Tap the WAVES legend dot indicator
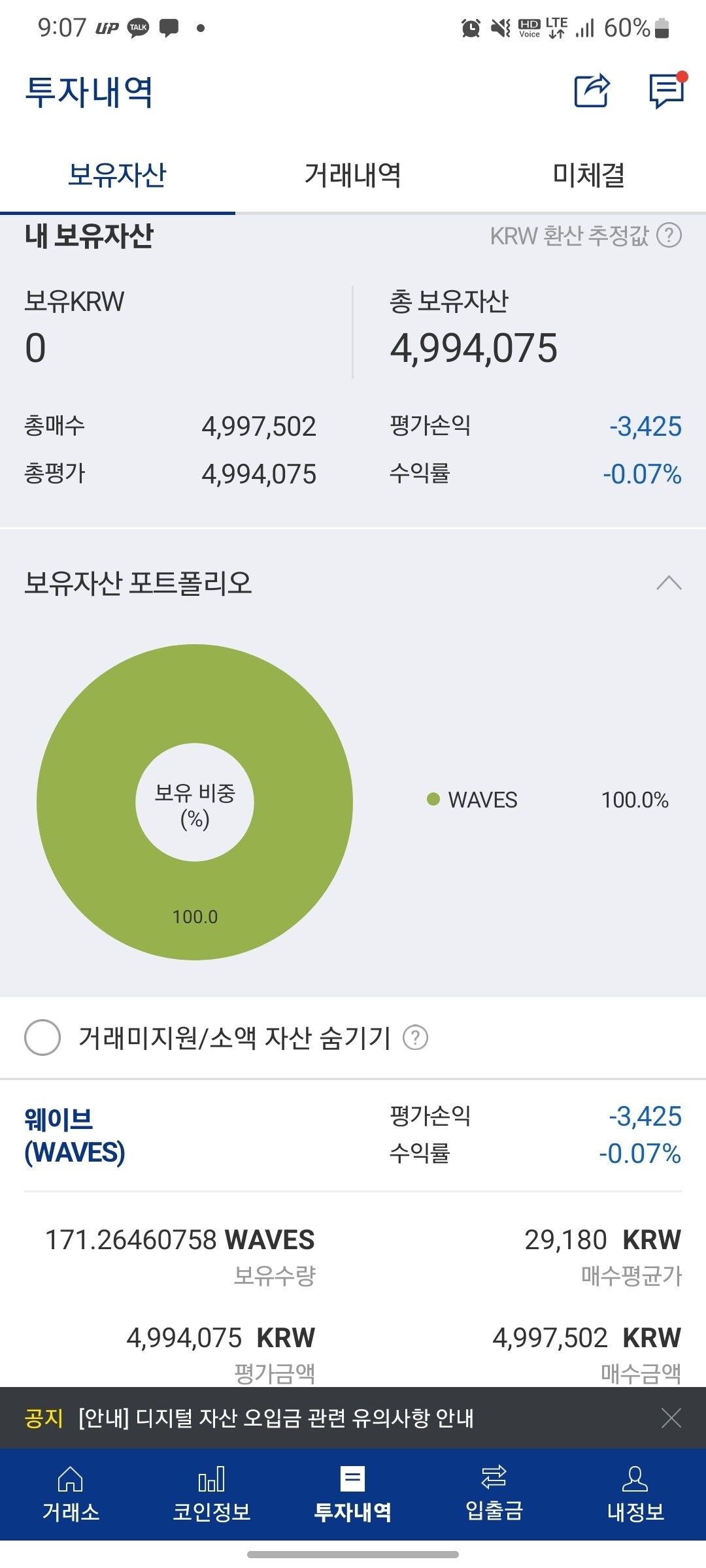The height and width of the screenshot is (1568, 706). [432, 799]
